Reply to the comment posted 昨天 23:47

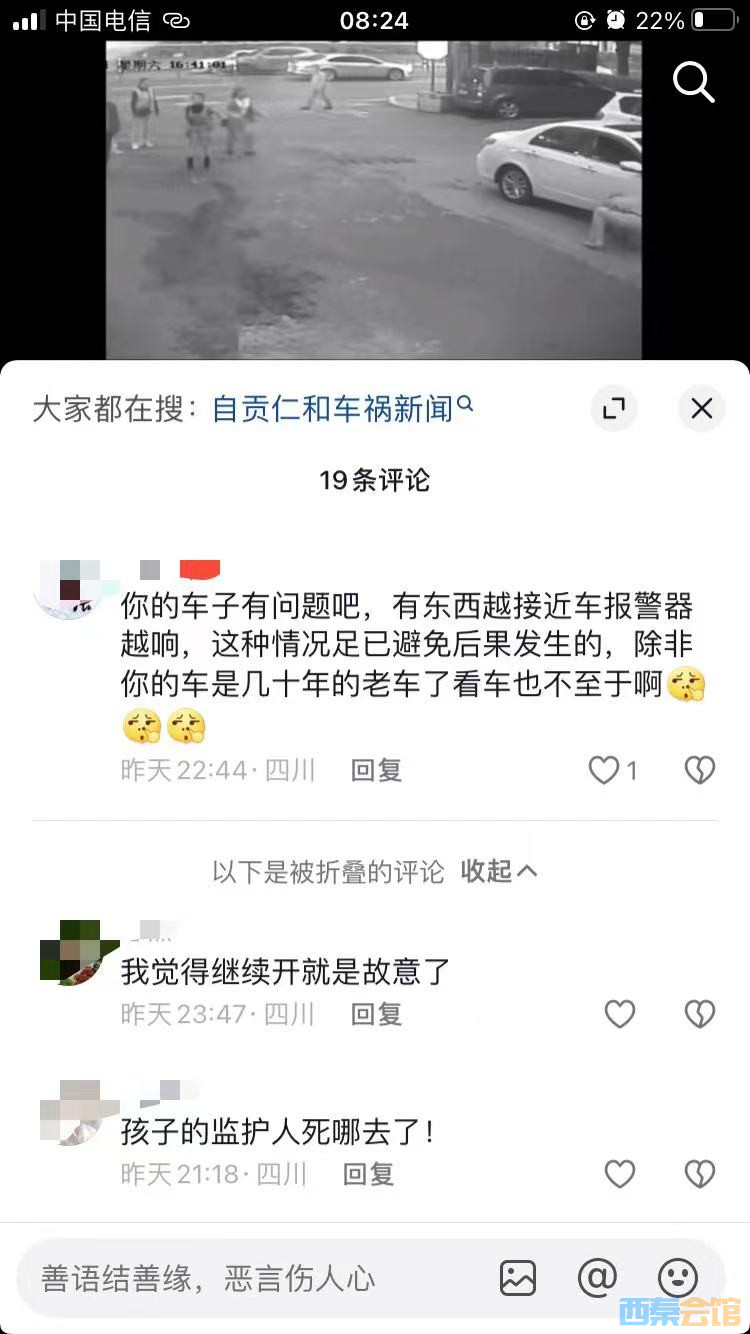(x=376, y=1014)
